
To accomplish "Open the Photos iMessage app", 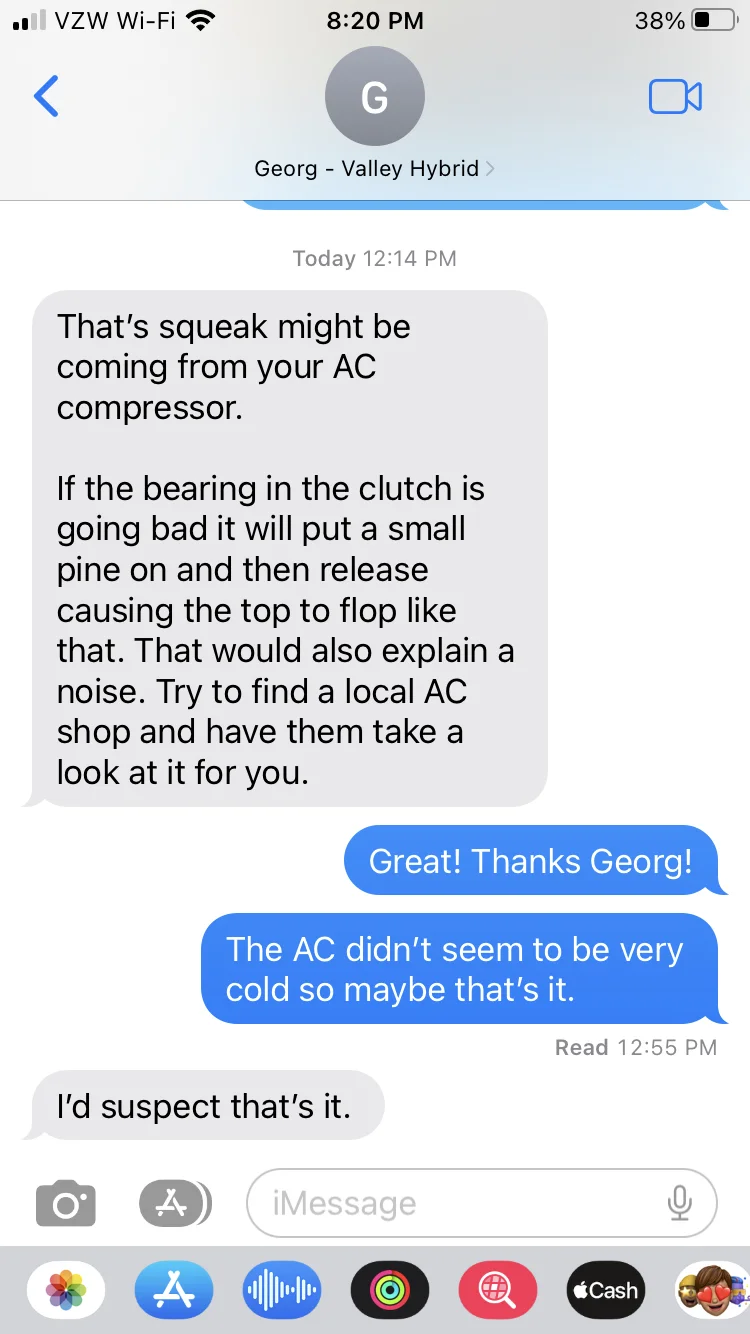I will tap(66, 1290).
